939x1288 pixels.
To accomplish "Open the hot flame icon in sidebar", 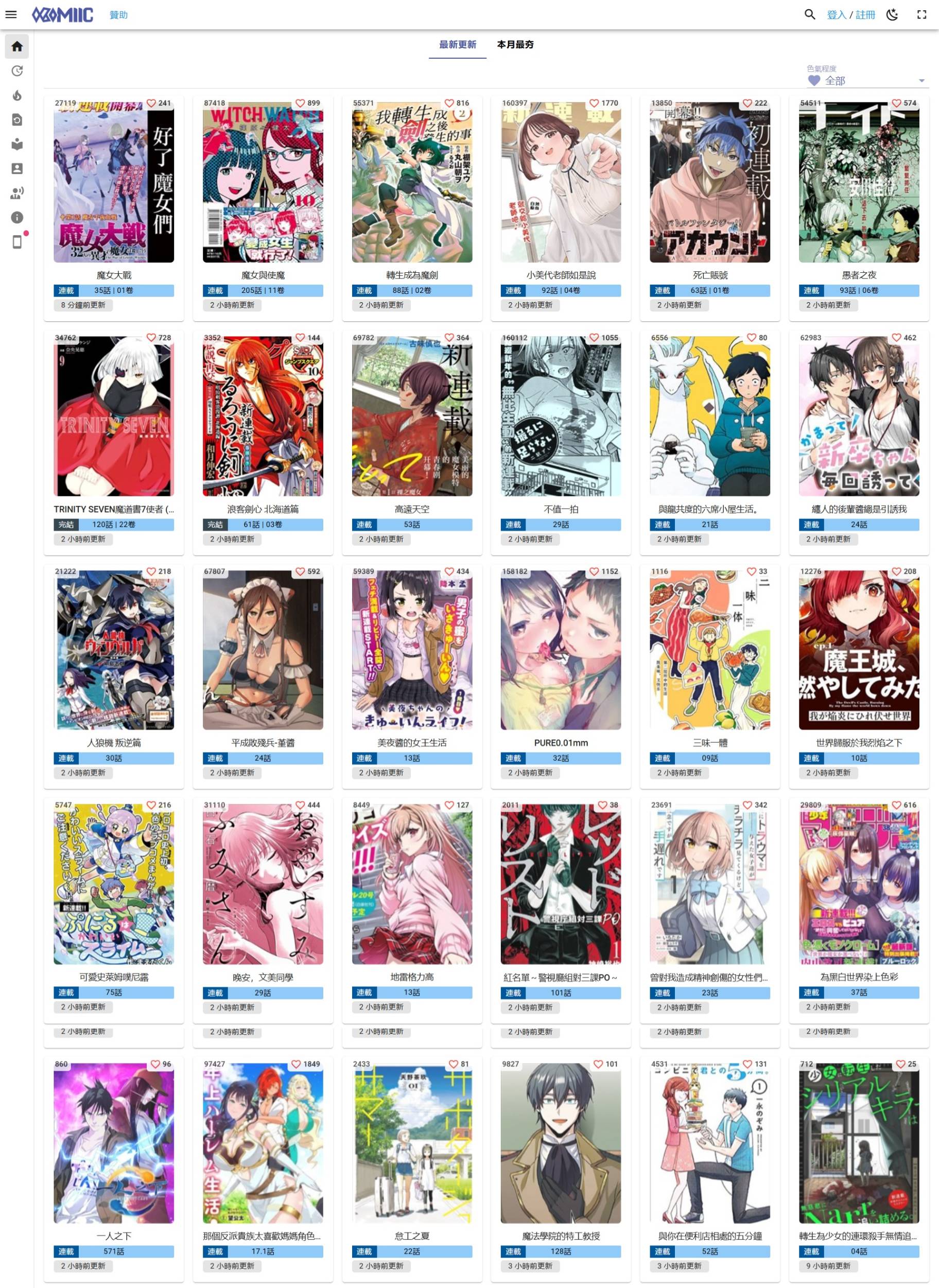I will pos(17,95).
